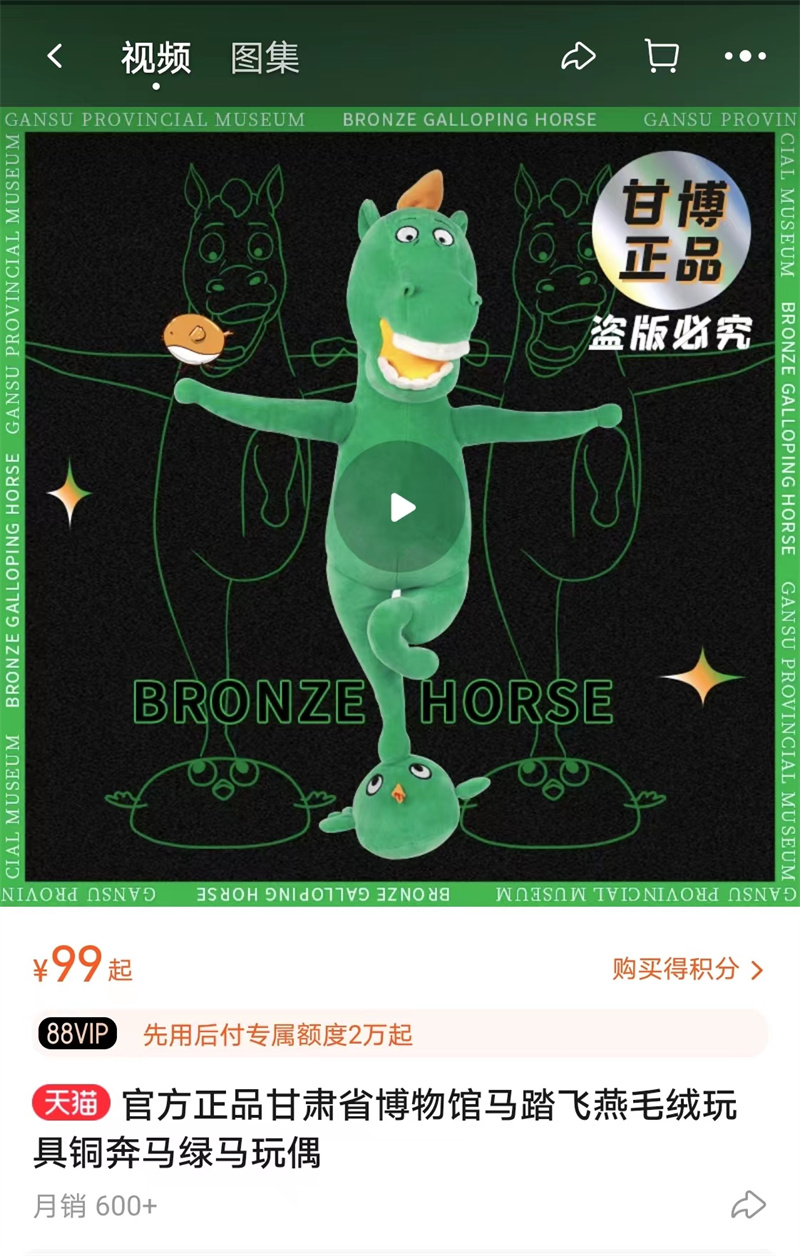This screenshot has width=800, height=1256.
Task: Open the 88VIP 先用后付 offer banner
Action: pyautogui.click(x=398, y=1034)
